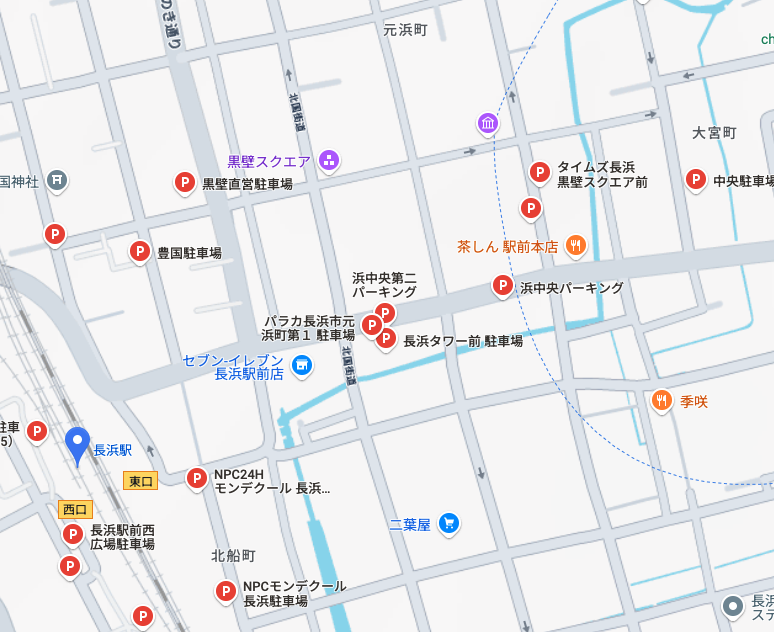Open 長浜タワー前 駐車場 parking marker
Image resolution: width=774 pixels, height=632 pixels.
pos(386,339)
